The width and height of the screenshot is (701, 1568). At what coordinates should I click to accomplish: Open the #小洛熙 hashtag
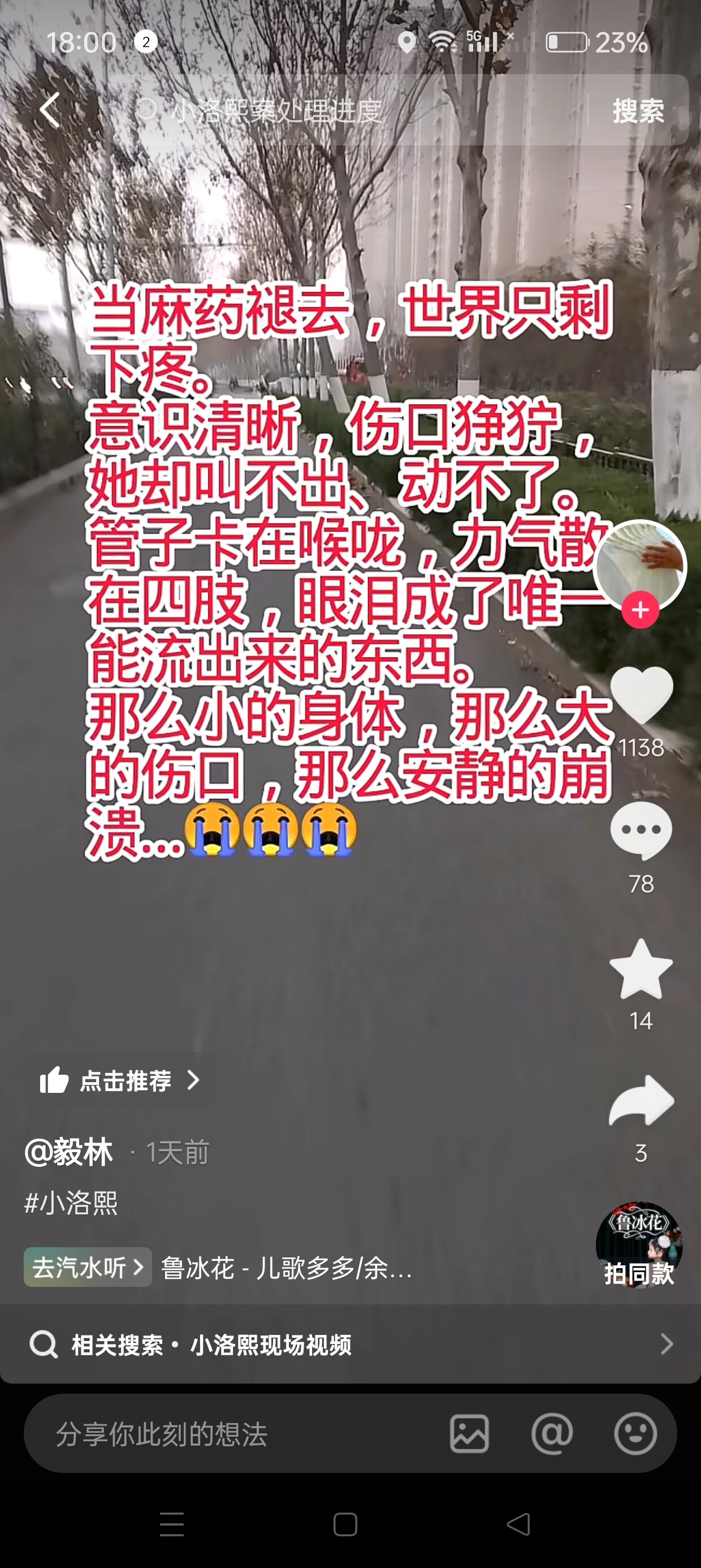pos(71,1203)
